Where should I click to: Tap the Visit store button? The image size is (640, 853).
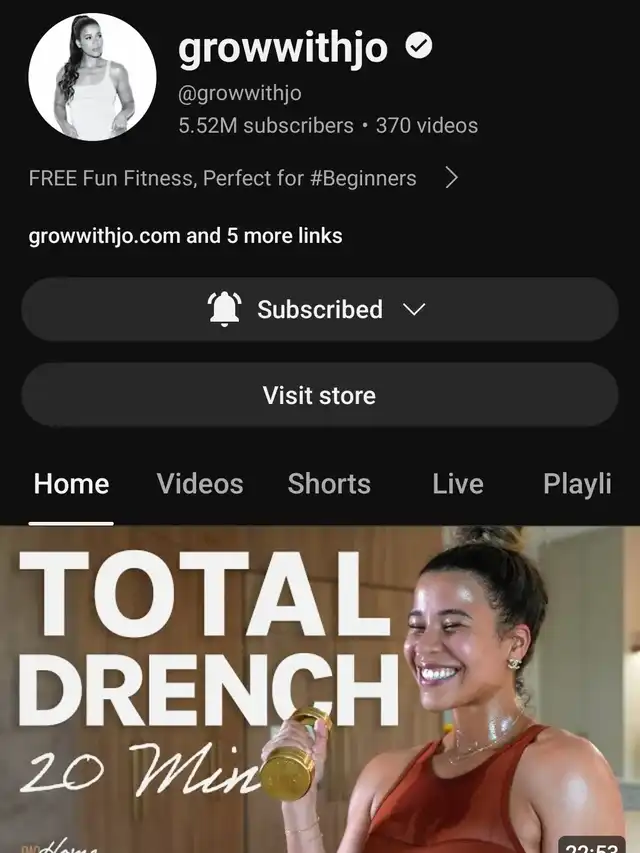pyautogui.click(x=319, y=396)
